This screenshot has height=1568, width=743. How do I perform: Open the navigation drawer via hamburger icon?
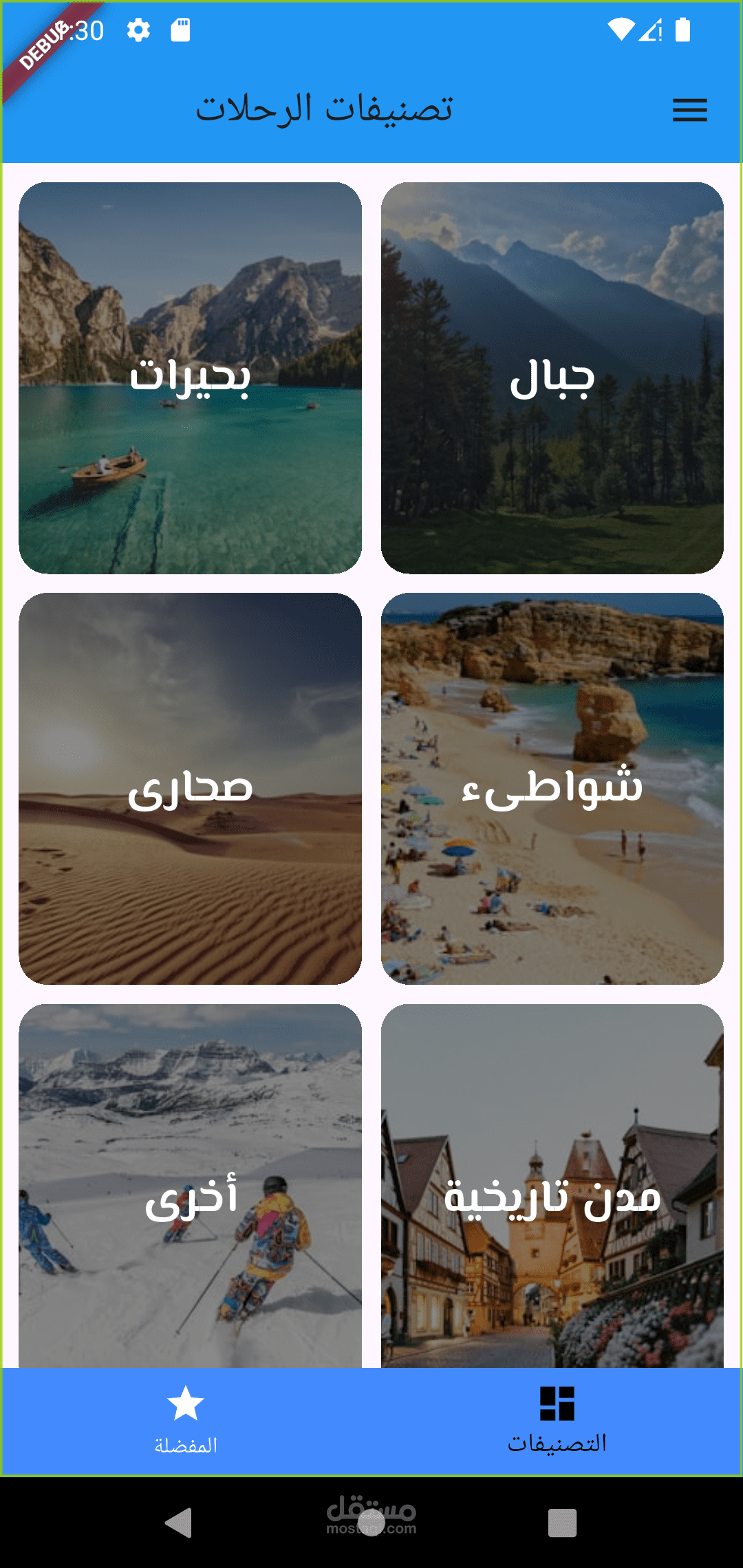point(690,110)
